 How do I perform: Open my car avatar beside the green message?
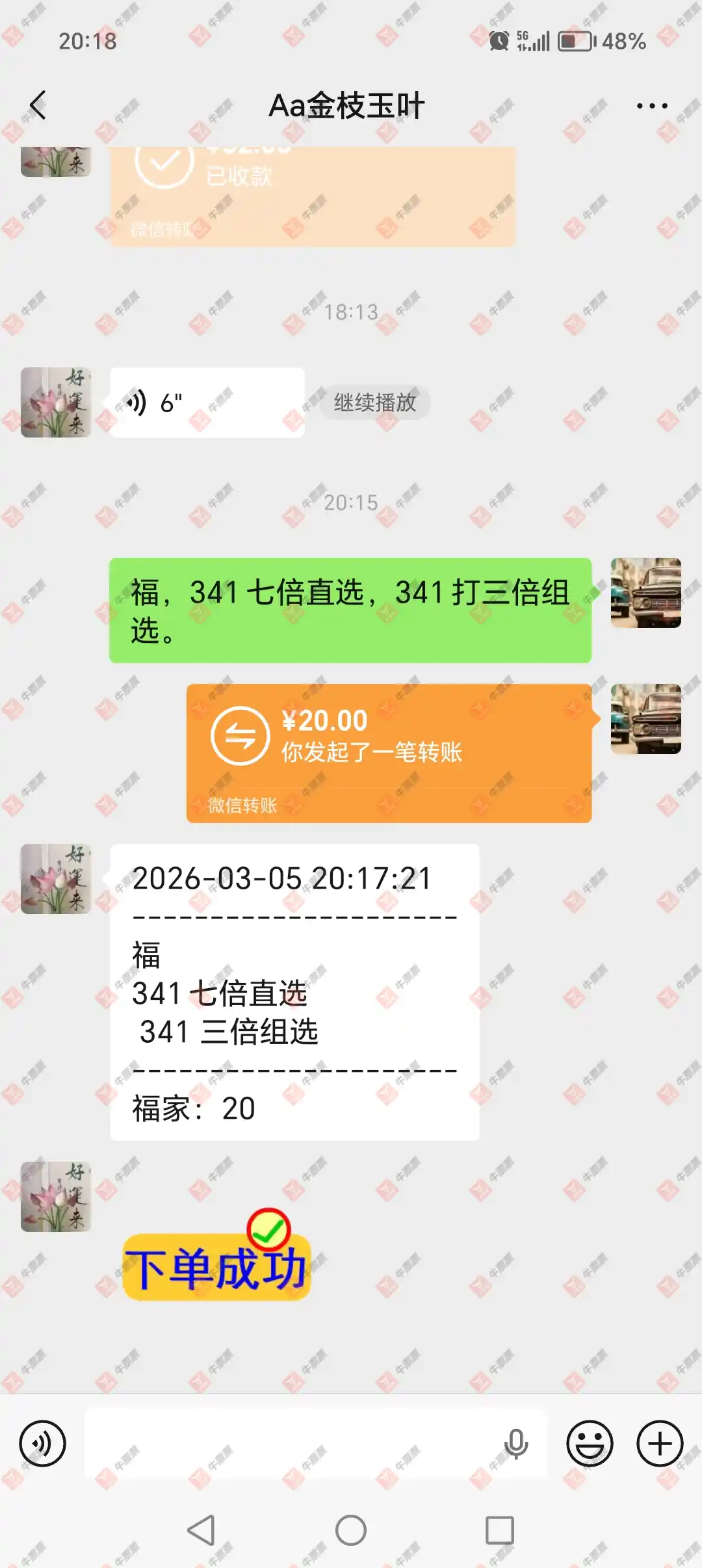645,593
